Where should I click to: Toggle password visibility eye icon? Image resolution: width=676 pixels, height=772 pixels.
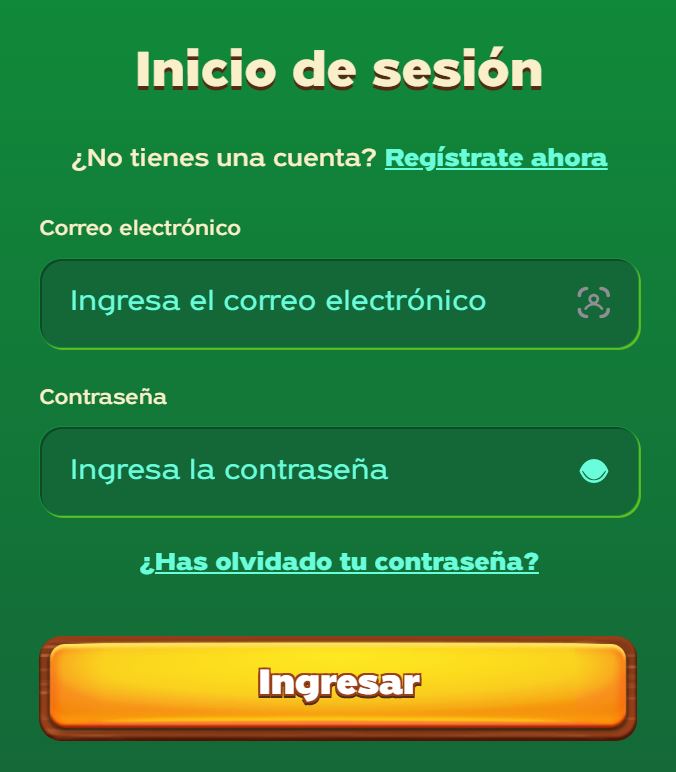click(594, 470)
